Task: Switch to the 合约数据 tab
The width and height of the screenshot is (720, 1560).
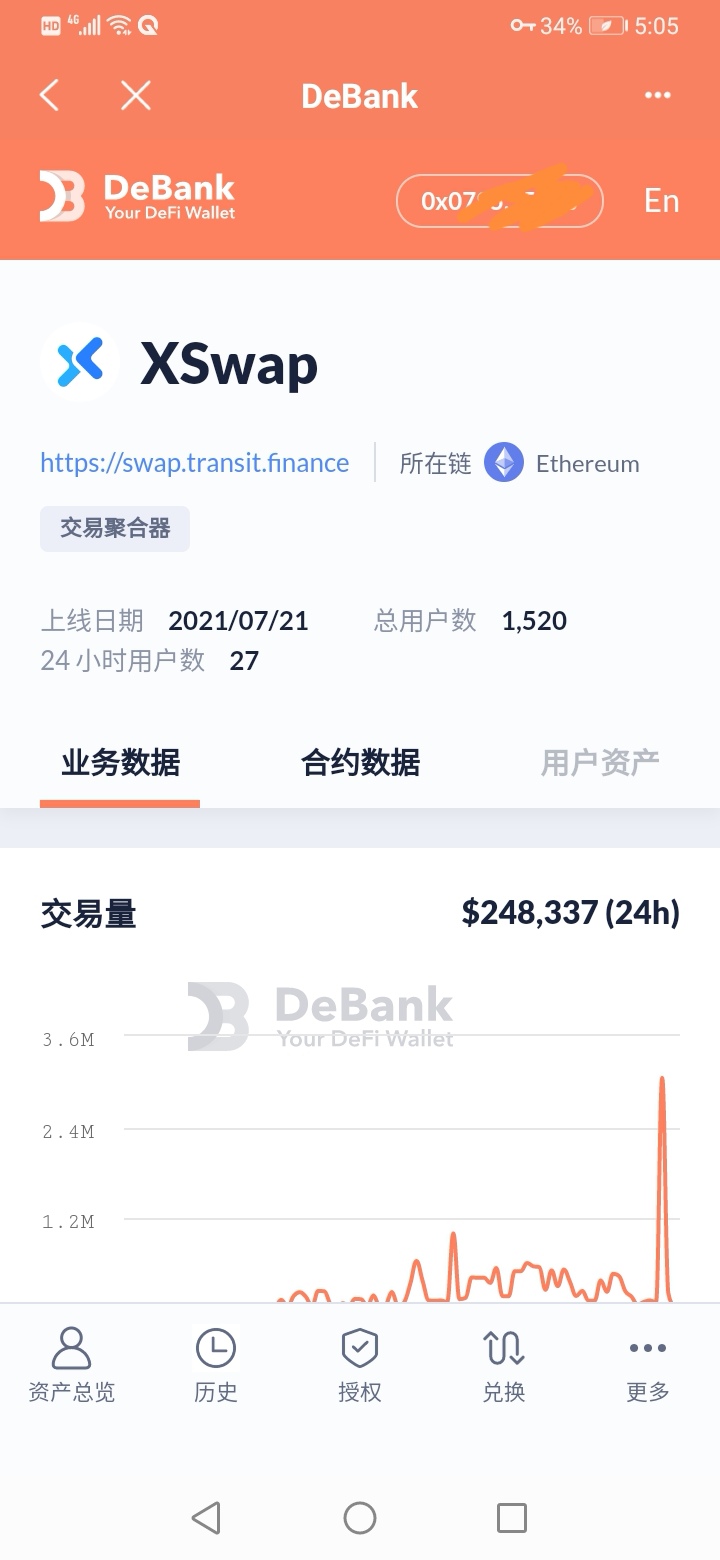Action: click(x=360, y=763)
